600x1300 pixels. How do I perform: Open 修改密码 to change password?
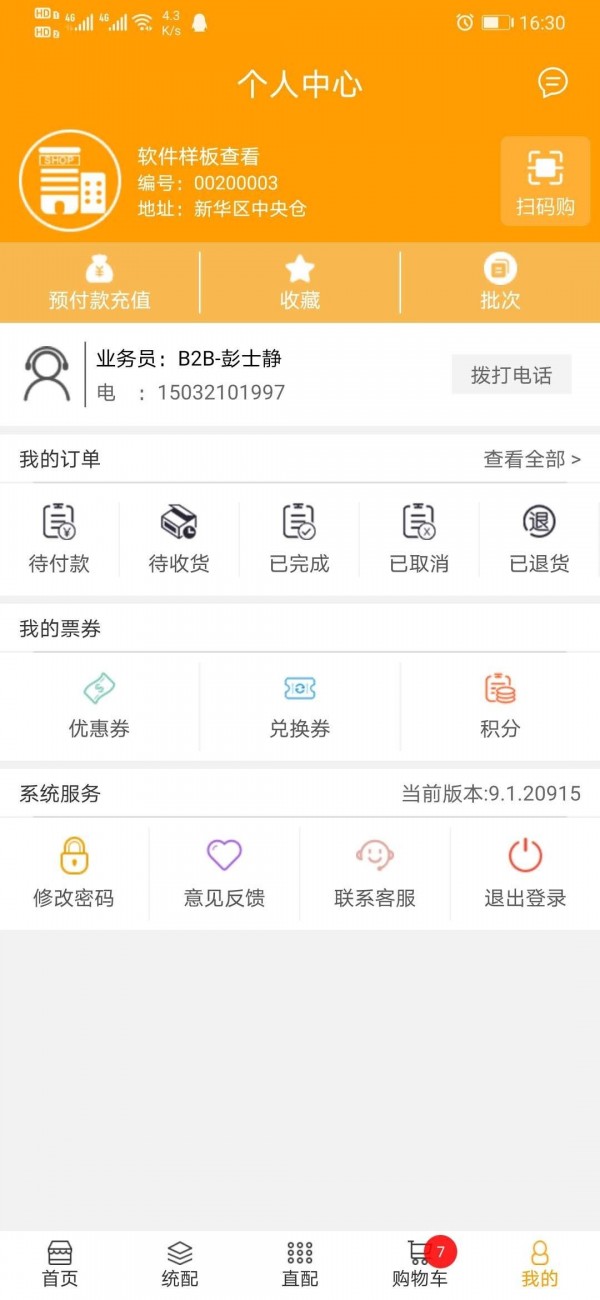74,872
